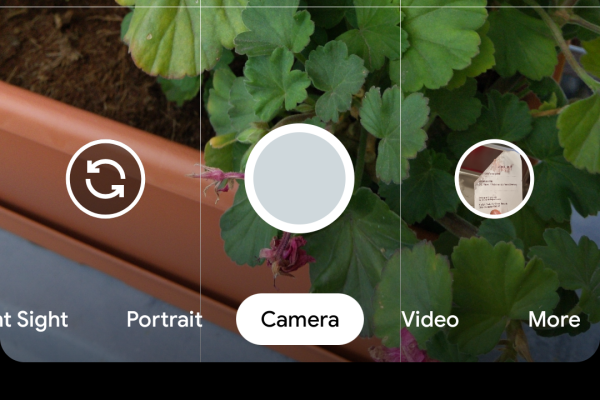Switch to Video mode
This screenshot has height=400, width=600.
pyautogui.click(x=430, y=320)
